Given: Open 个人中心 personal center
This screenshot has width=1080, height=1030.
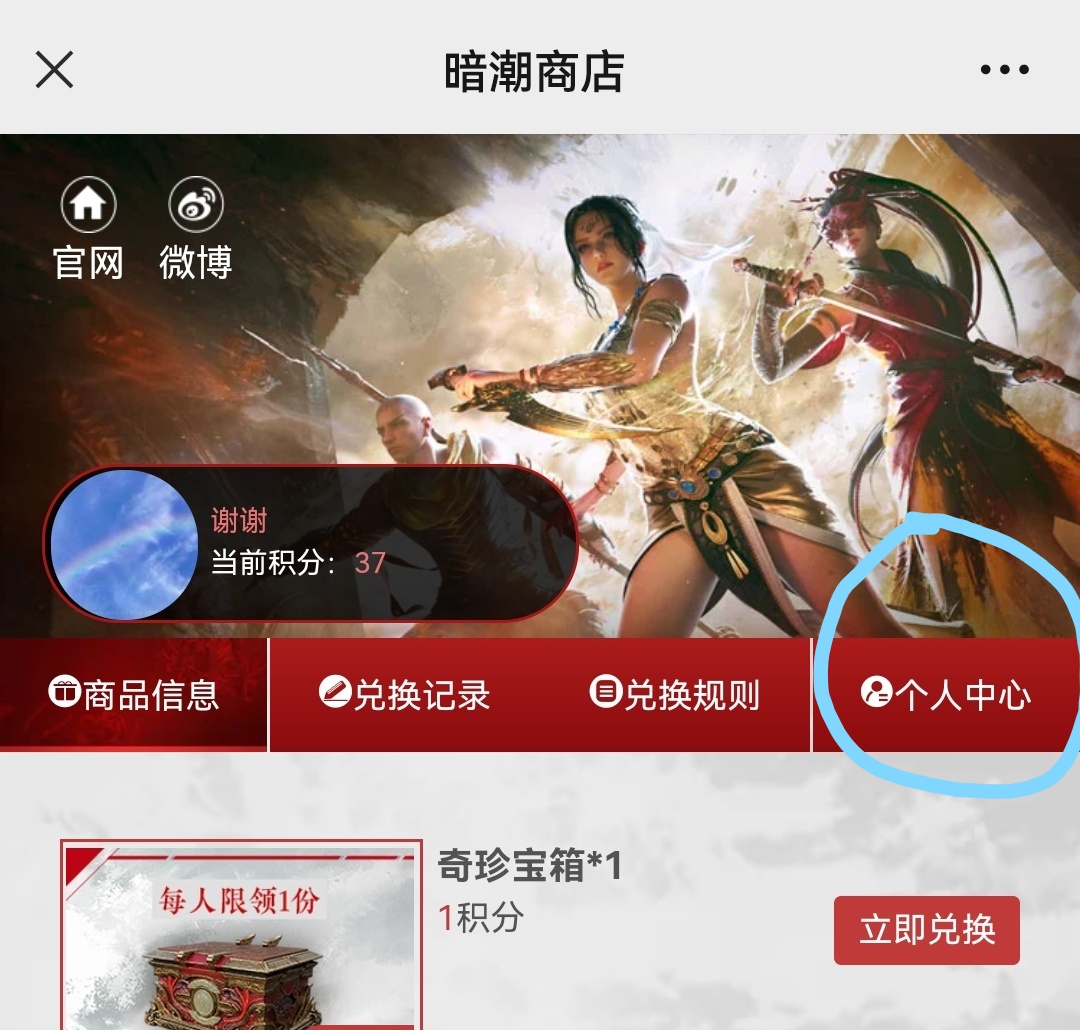Looking at the screenshot, I should click(x=946, y=694).
